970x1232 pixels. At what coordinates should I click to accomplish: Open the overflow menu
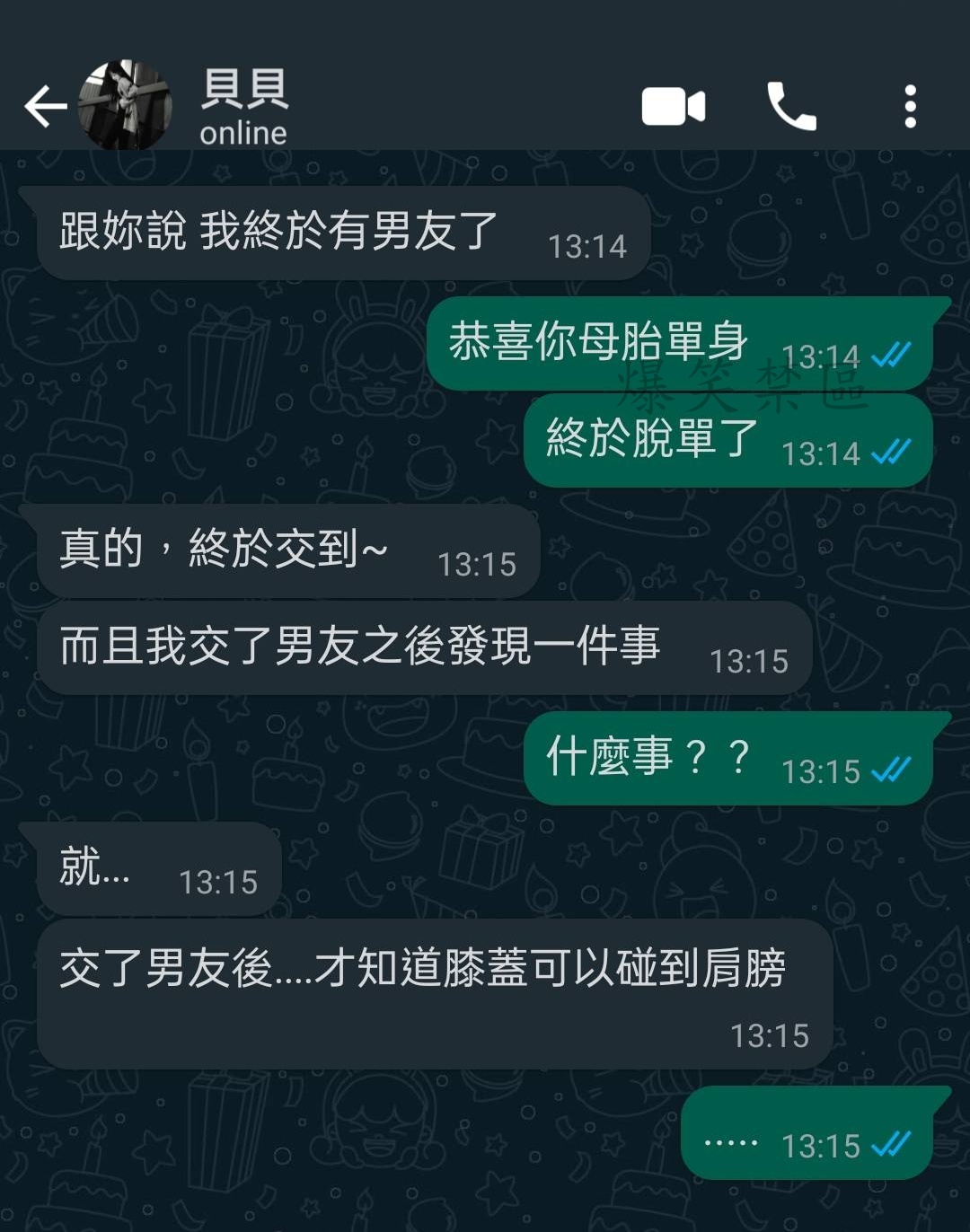910,107
